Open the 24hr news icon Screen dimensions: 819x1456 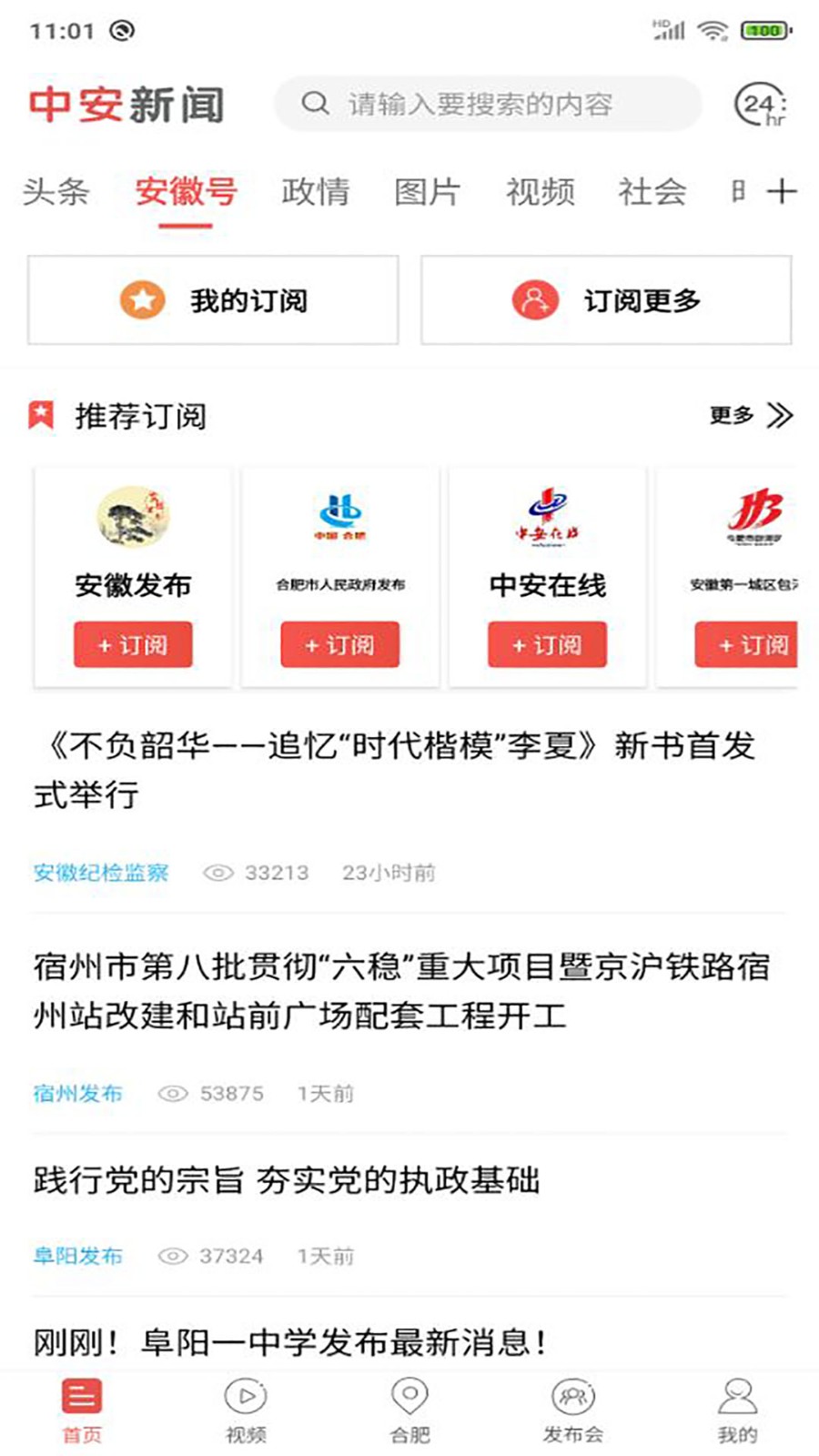click(761, 104)
